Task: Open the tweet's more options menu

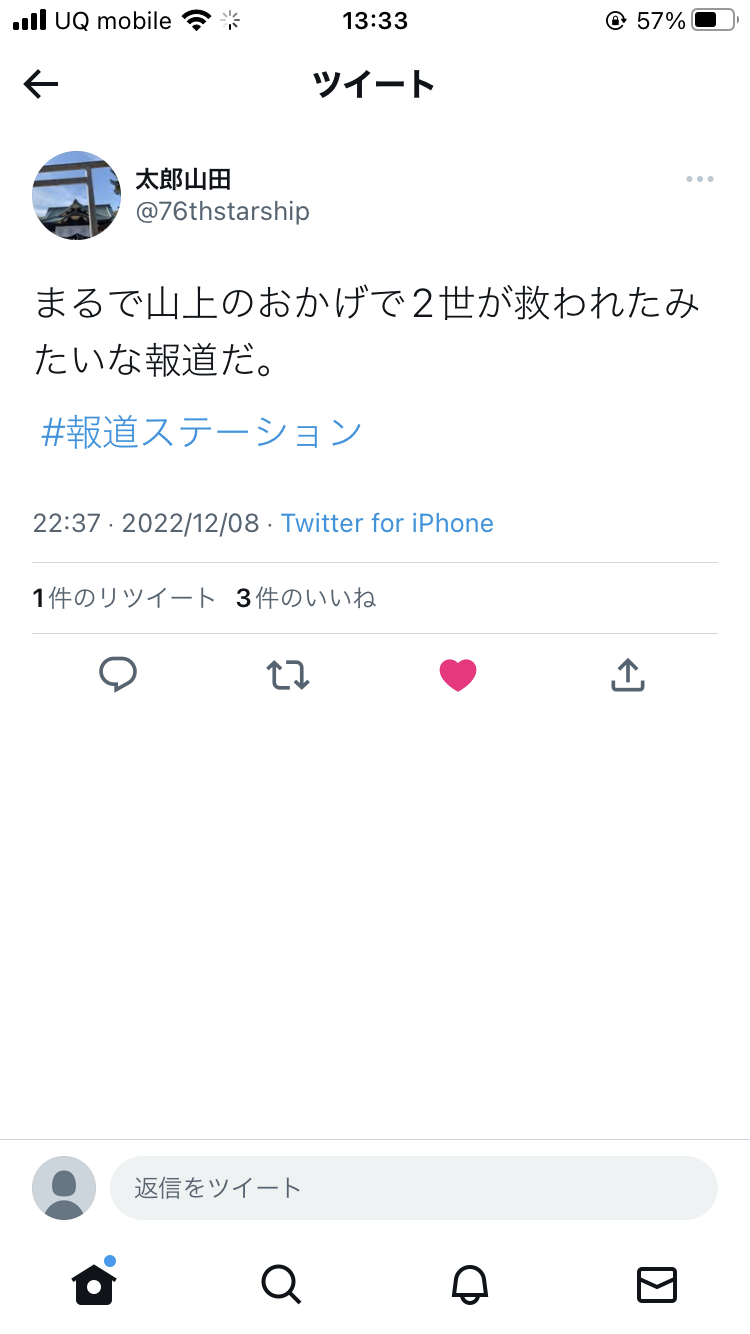Action: pos(699,179)
